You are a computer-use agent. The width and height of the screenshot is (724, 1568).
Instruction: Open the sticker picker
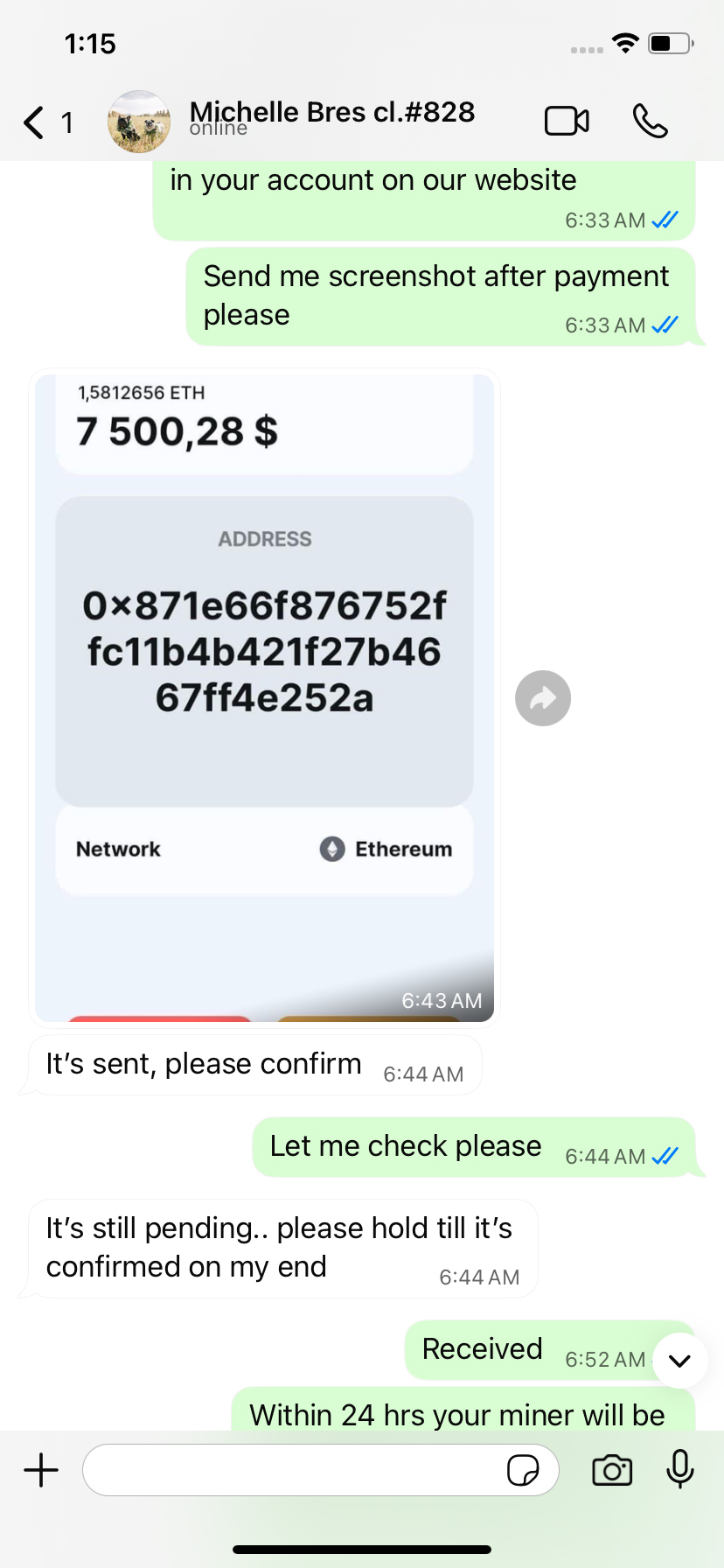coord(523,1470)
